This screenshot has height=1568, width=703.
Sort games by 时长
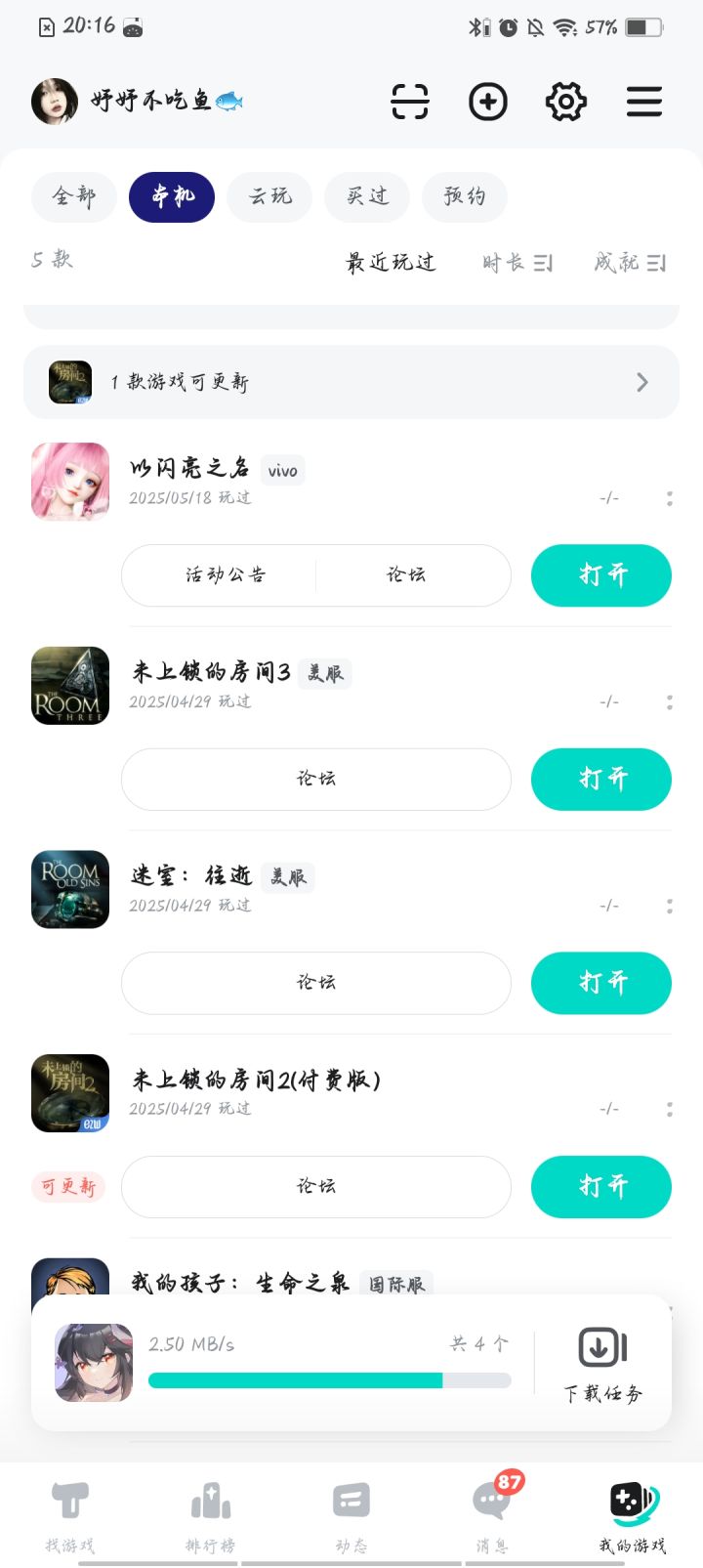[517, 262]
